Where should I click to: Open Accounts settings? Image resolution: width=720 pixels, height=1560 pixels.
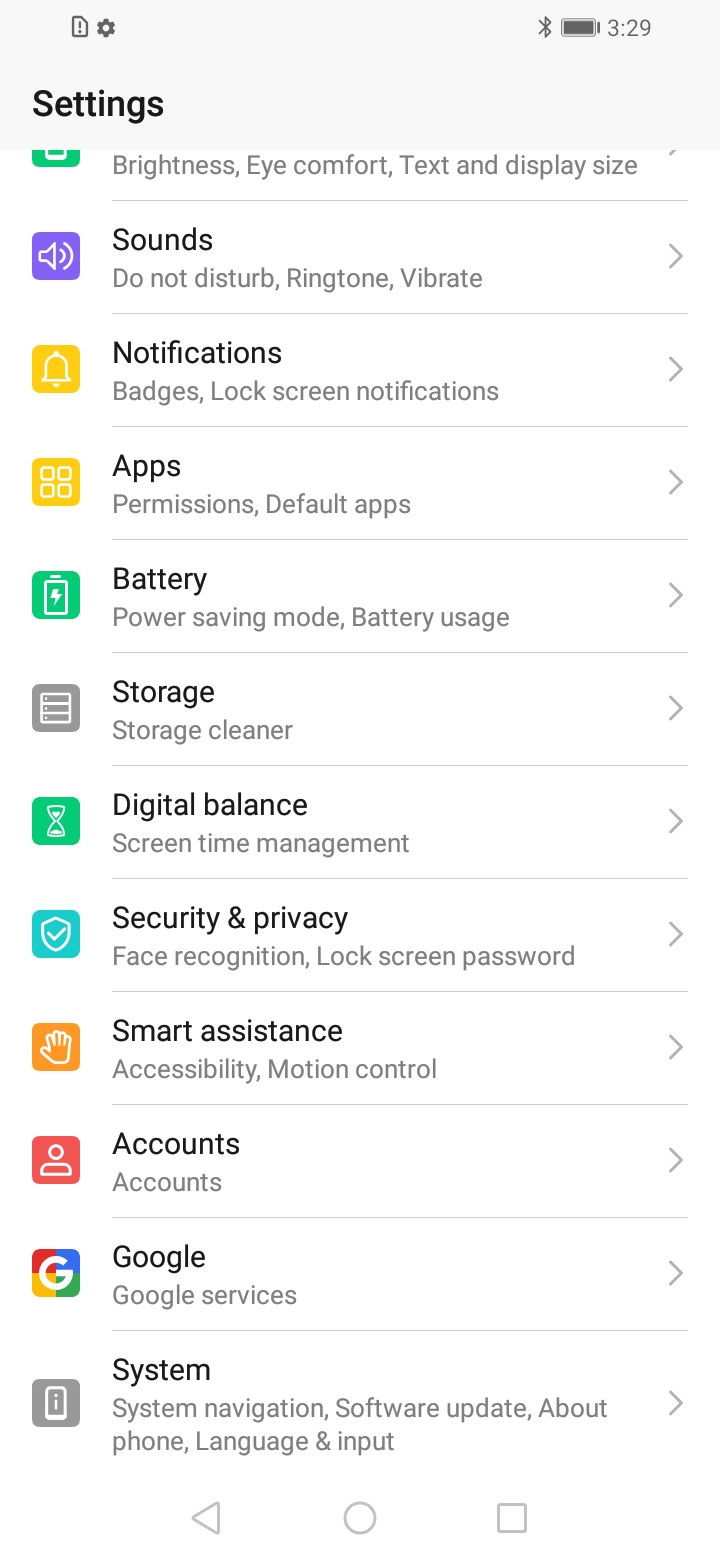360,1160
